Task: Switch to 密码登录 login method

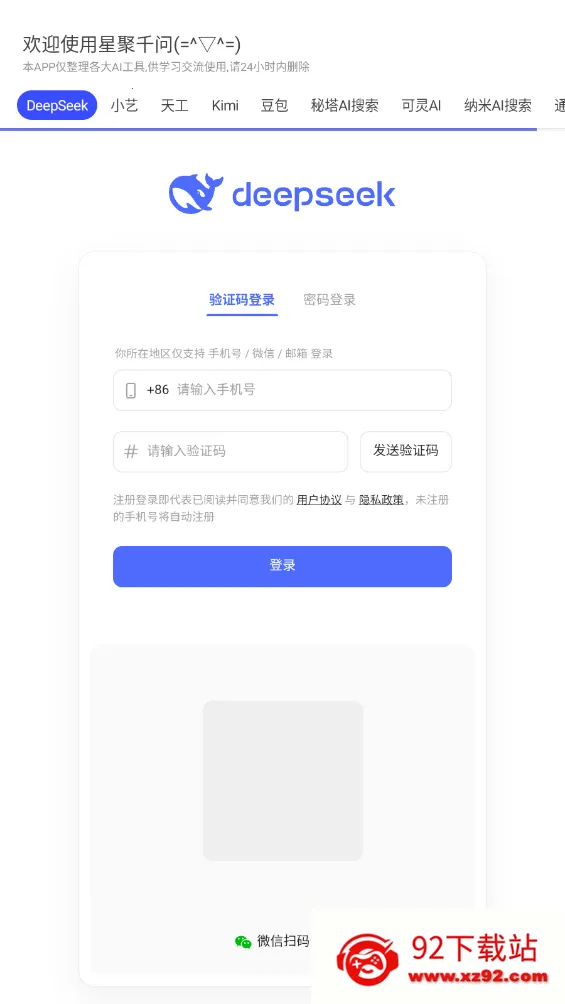Action: (329, 300)
